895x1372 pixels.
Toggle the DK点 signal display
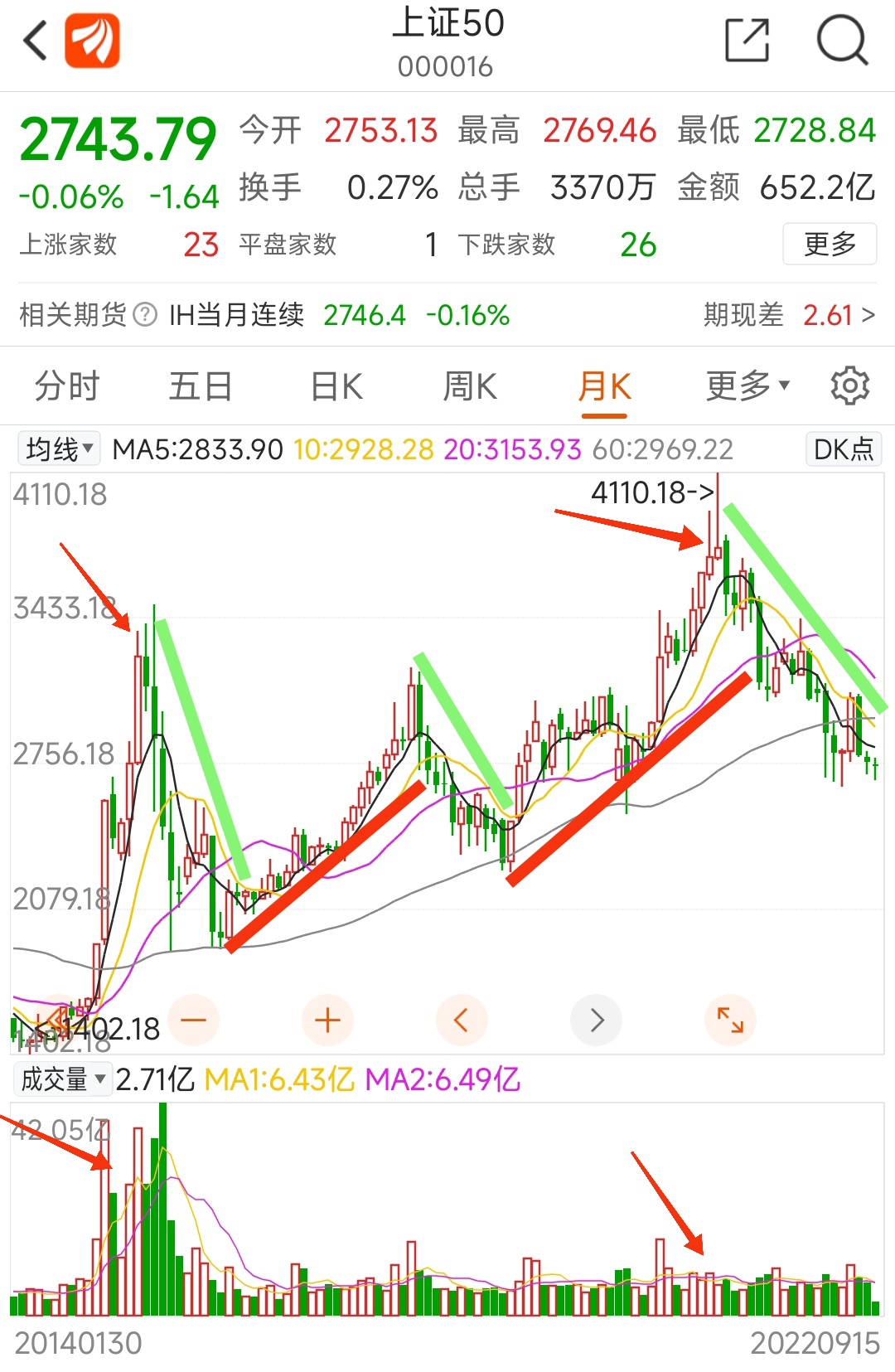842,448
